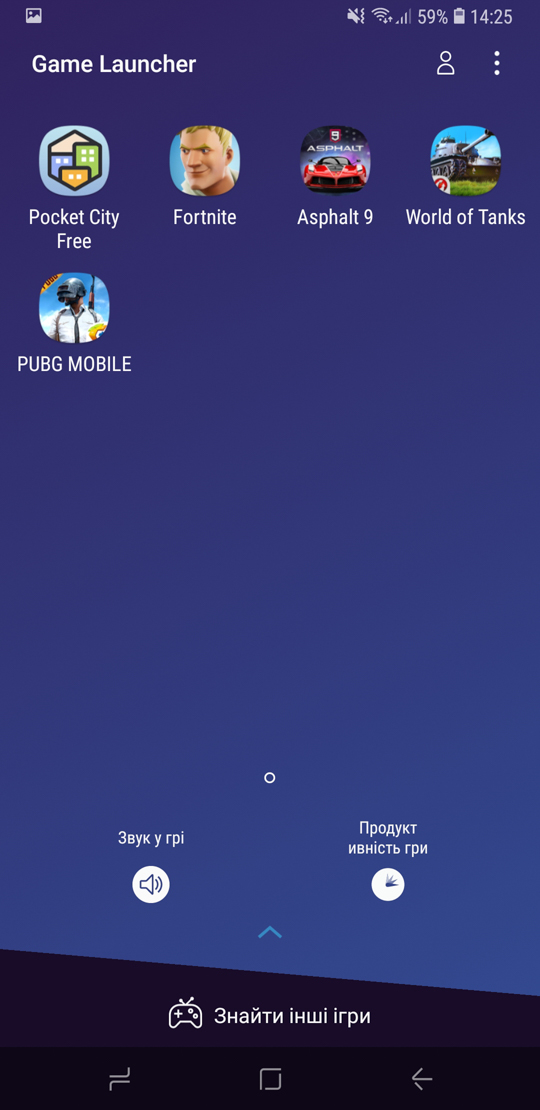
Task: Tap the Продуктивність гри performance button
Action: pos(388,884)
